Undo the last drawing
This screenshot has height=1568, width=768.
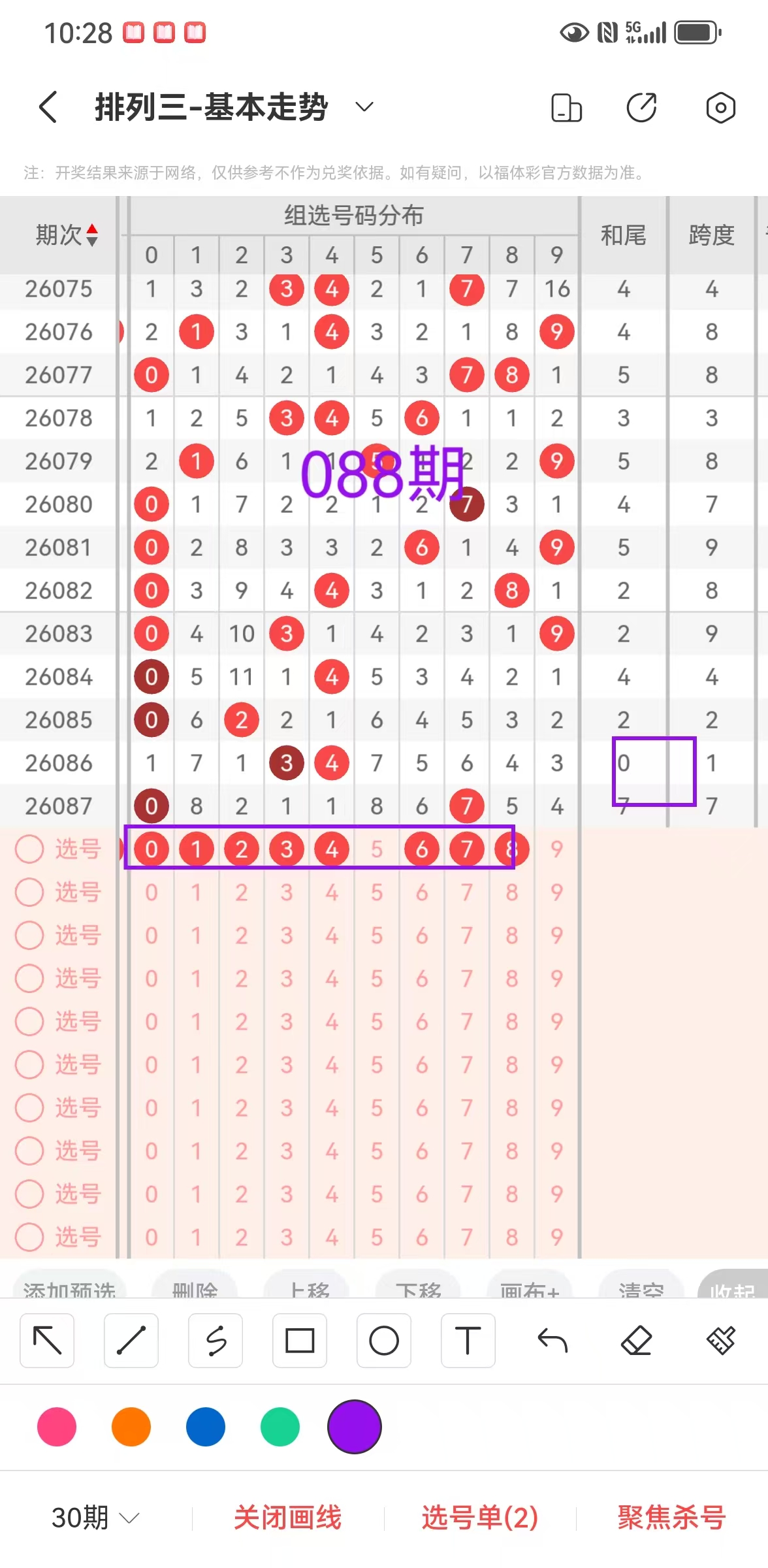coord(552,1341)
